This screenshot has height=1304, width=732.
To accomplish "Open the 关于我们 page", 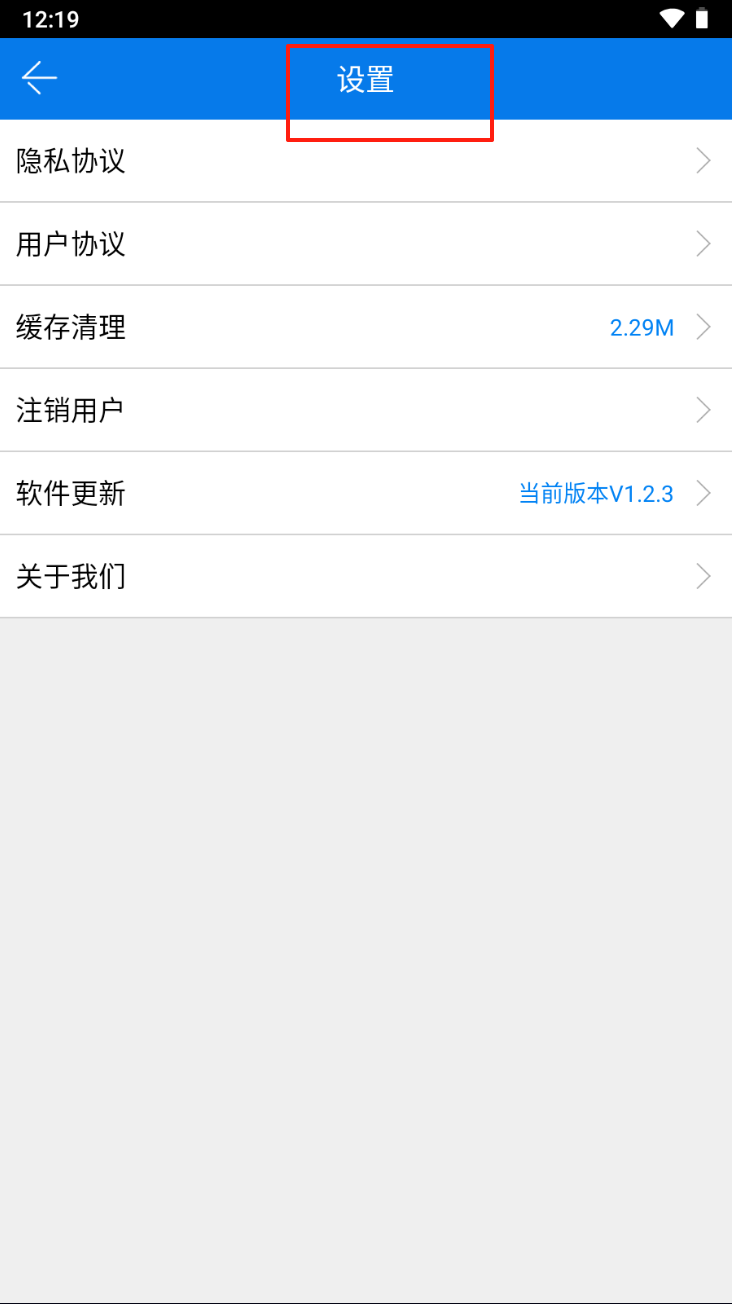I will [x=366, y=576].
